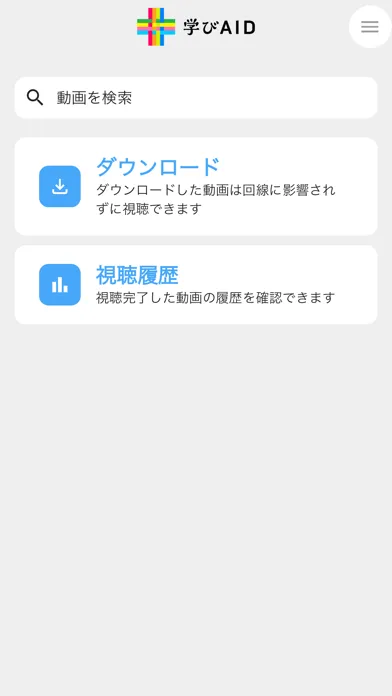The image size is (392, 696).
Task: Open the hamburger menu button
Action: pyautogui.click(x=370, y=27)
